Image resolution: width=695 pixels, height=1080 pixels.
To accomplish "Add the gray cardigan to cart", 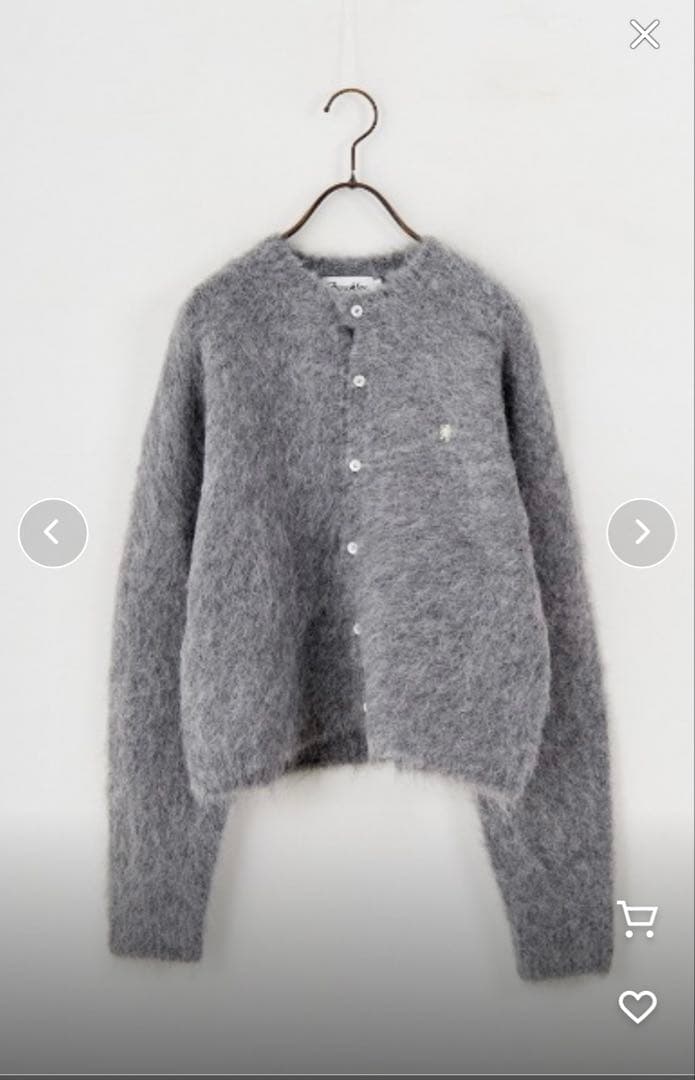I will (637, 919).
